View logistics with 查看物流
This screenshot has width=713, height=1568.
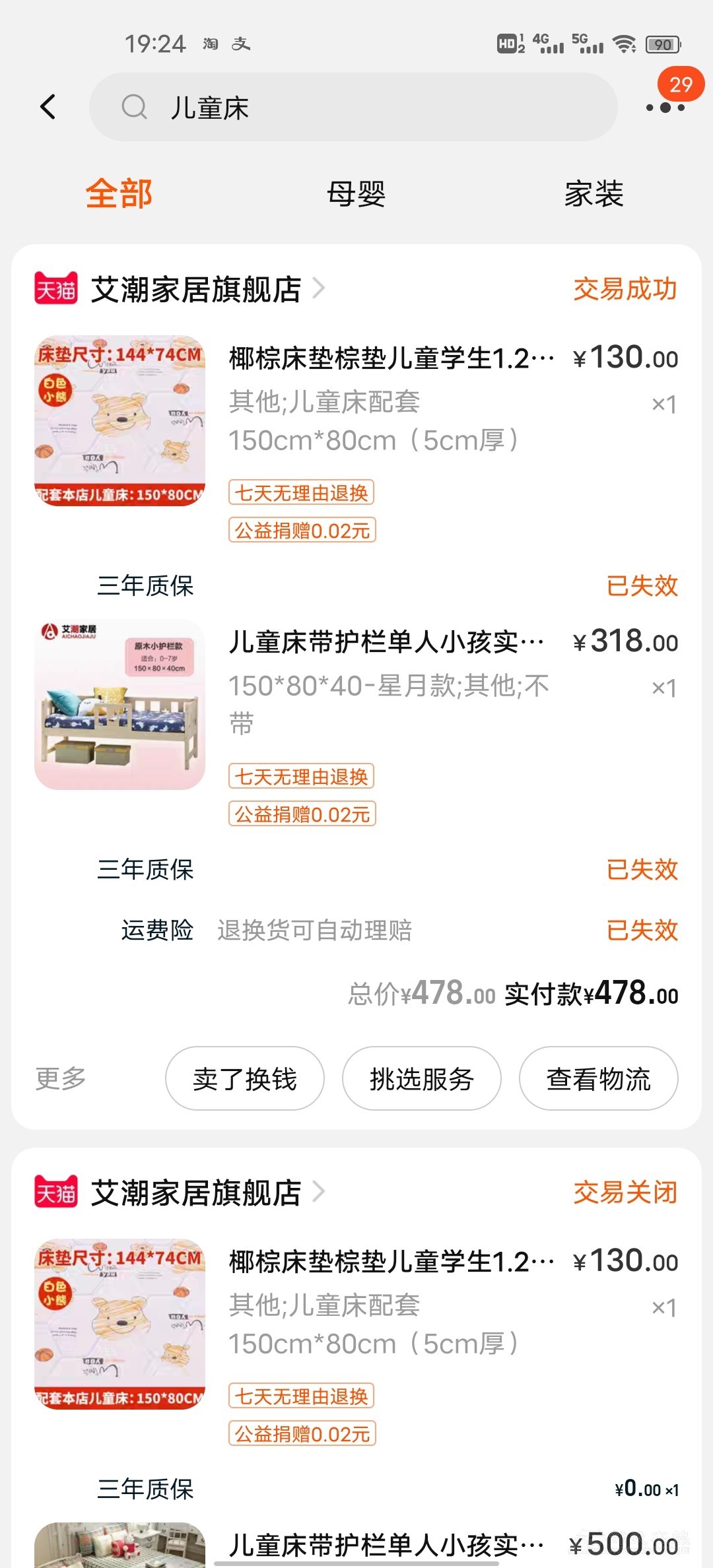click(599, 1078)
